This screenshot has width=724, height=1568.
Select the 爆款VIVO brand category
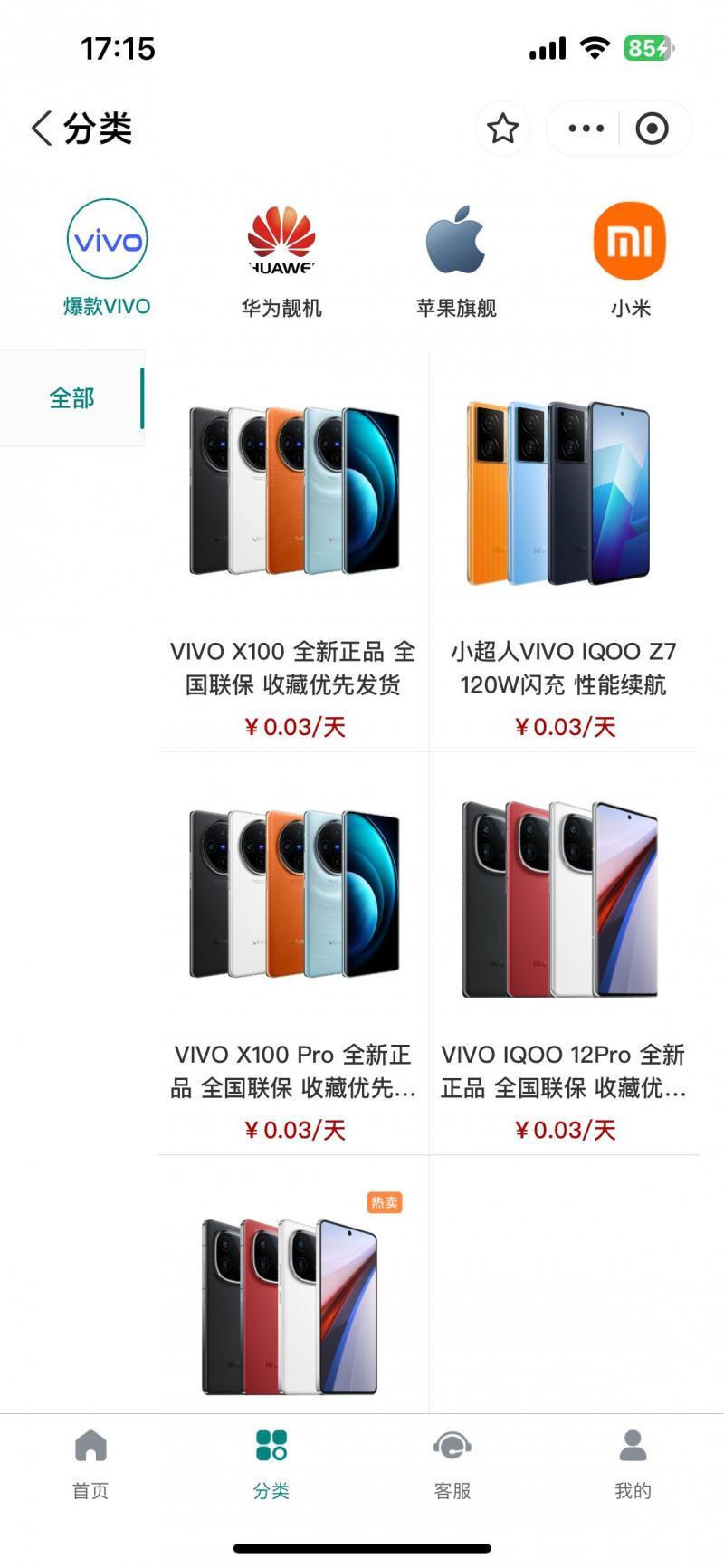click(107, 258)
